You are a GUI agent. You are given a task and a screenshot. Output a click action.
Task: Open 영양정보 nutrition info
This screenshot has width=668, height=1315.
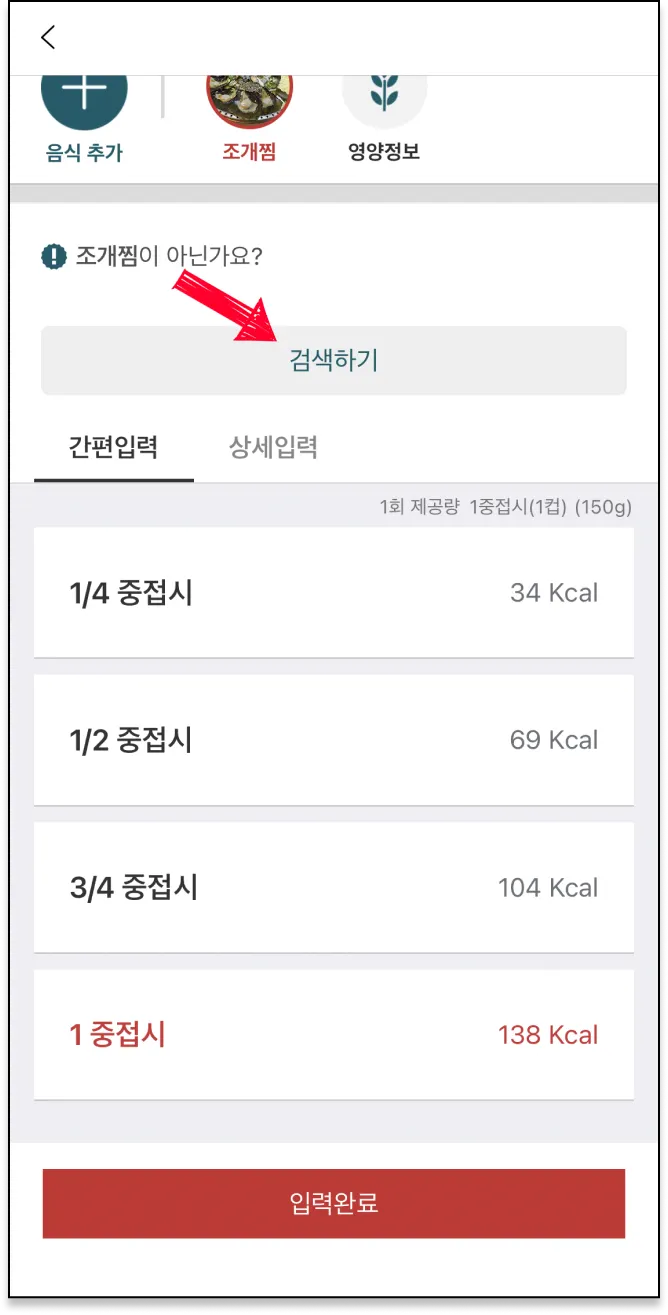click(x=384, y=112)
